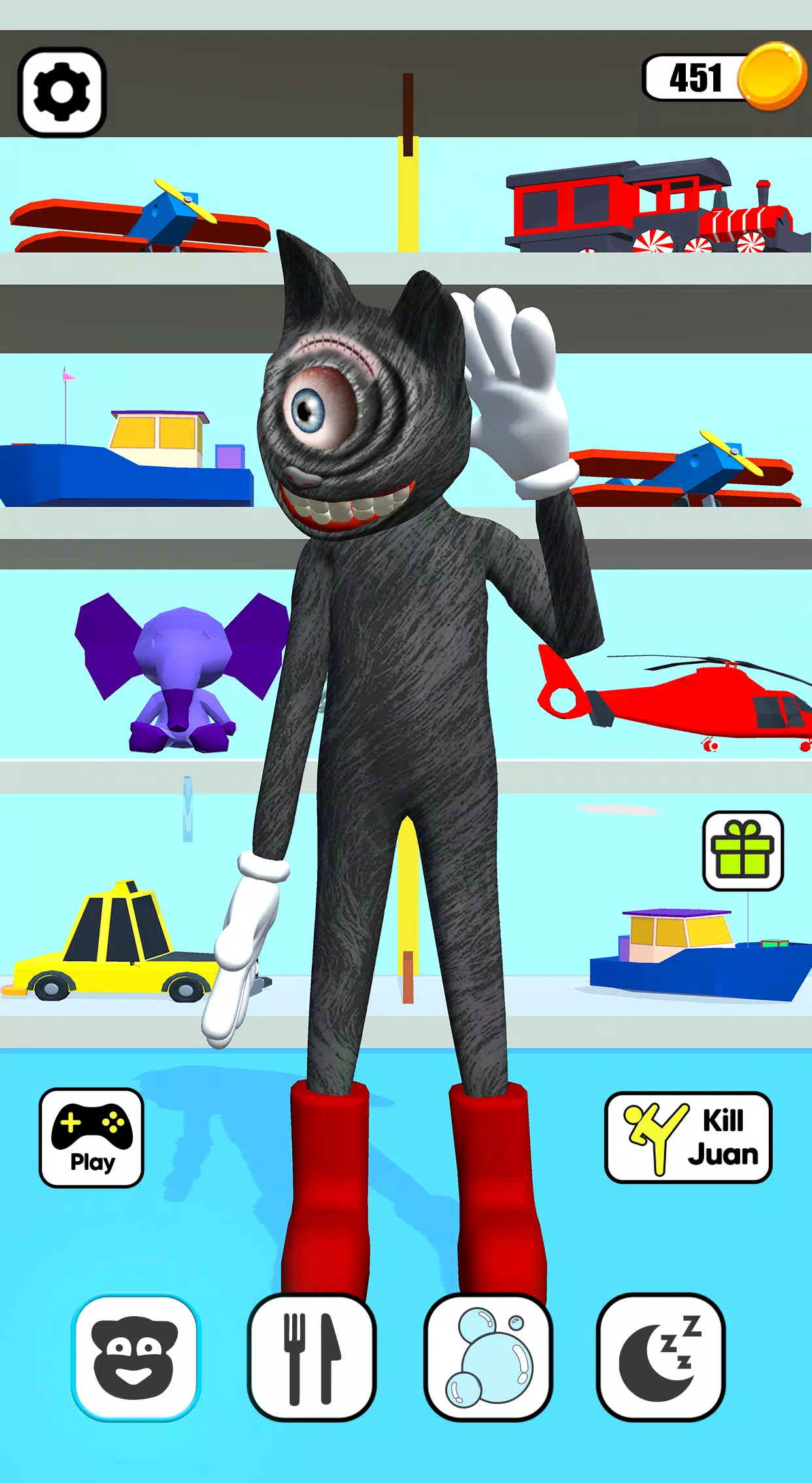Open the gift box reward
812x1483 pixels.
point(743,851)
